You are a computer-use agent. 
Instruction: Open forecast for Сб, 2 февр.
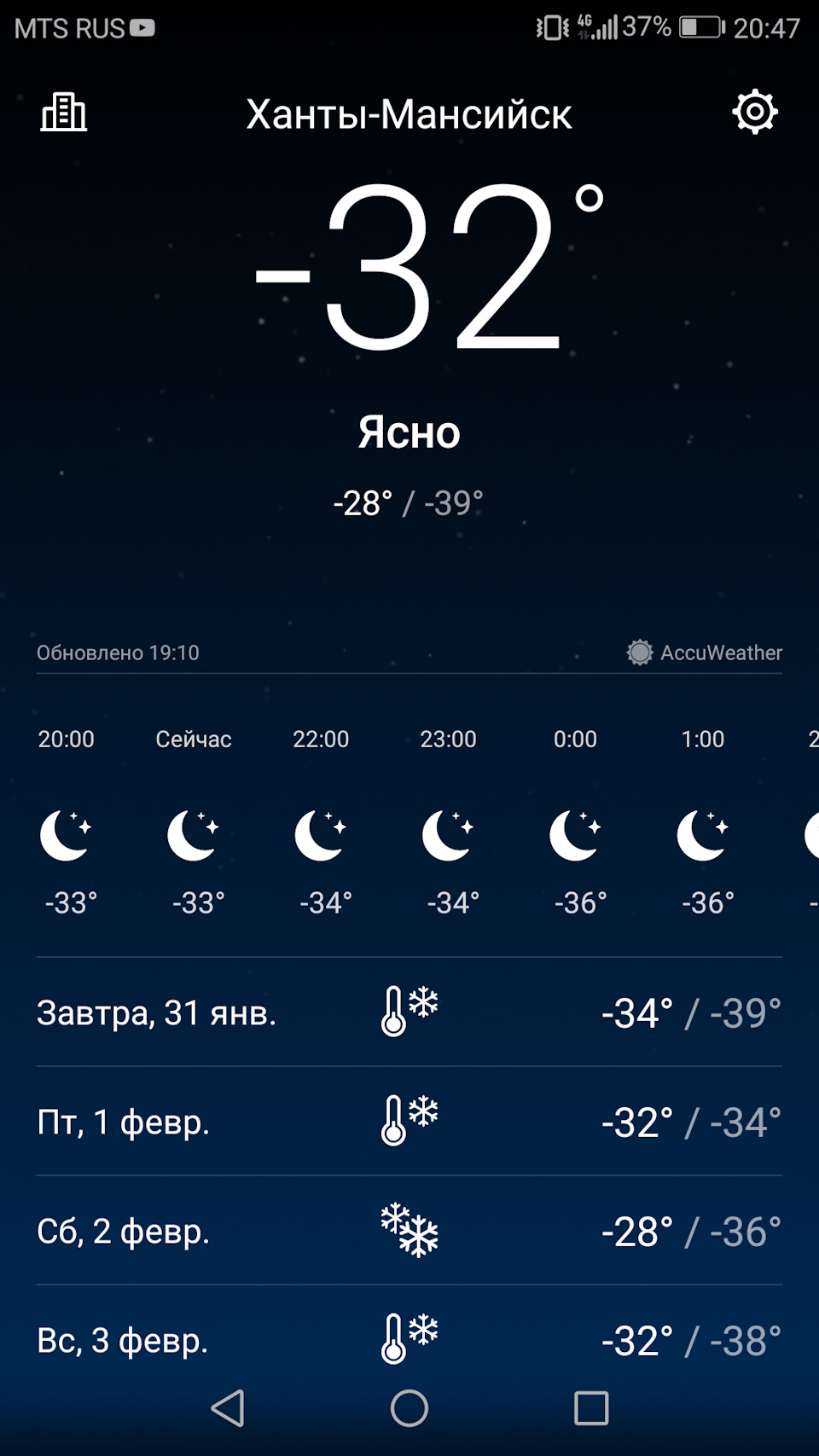409,1231
